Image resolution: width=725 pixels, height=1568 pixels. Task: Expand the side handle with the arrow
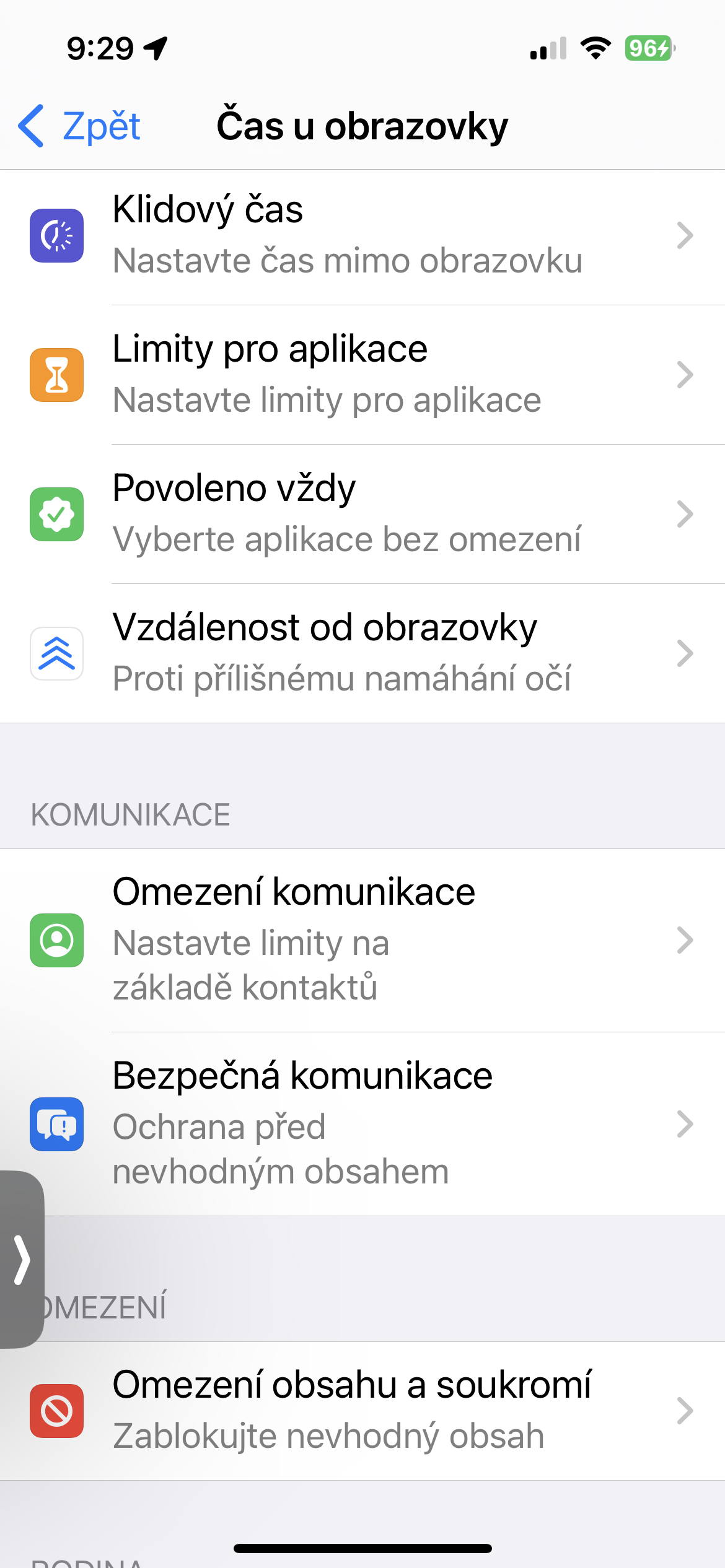pyautogui.click(x=22, y=1259)
